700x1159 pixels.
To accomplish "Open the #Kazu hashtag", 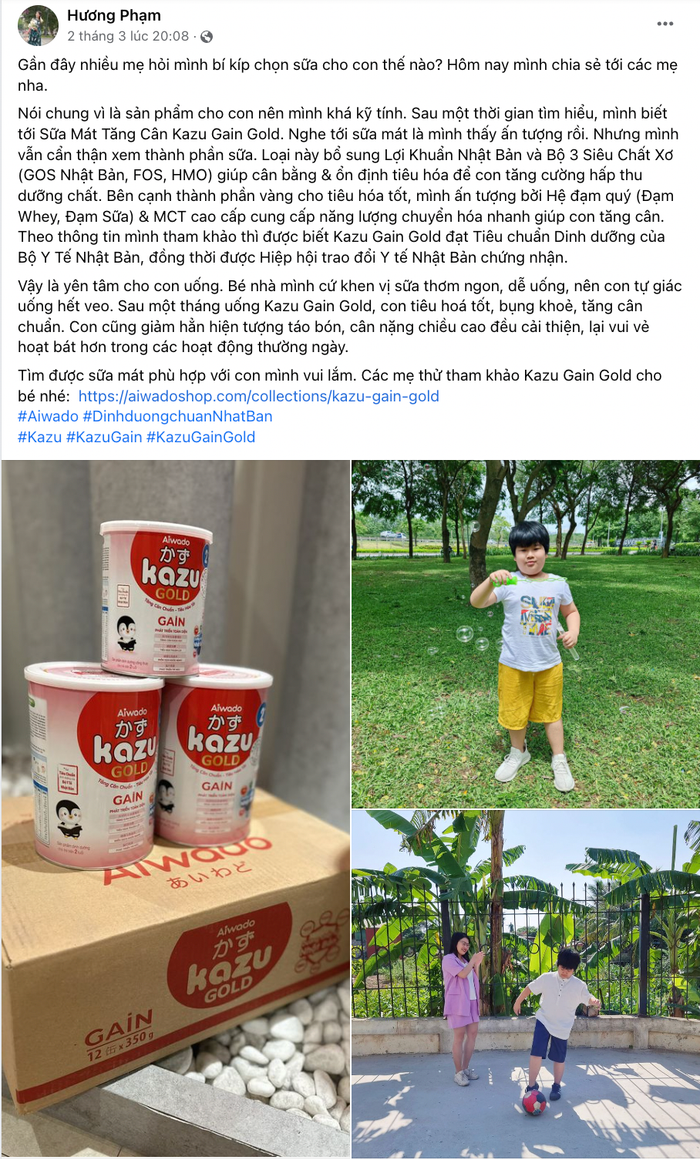I will (x=39, y=437).
